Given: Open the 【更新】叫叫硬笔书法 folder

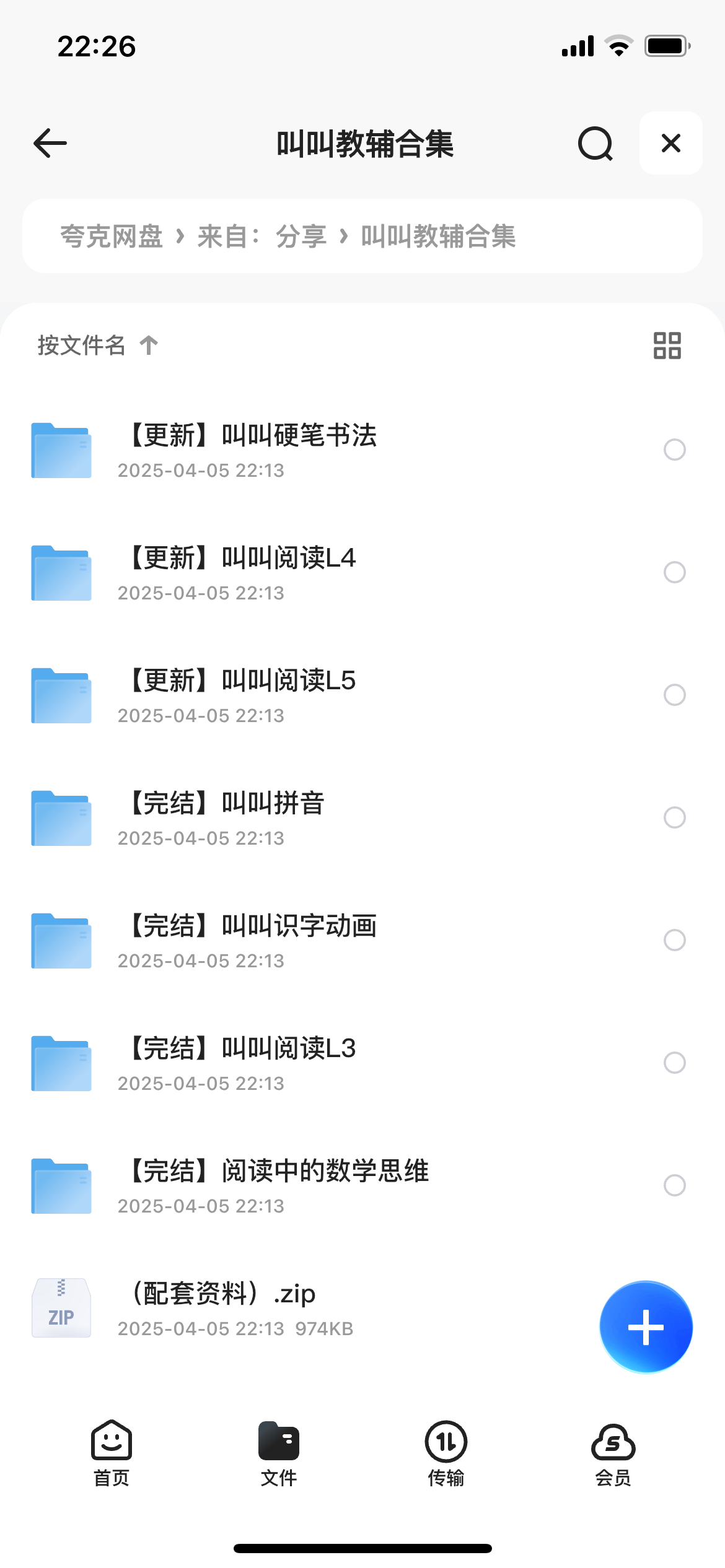Looking at the screenshot, I should coord(362,450).
